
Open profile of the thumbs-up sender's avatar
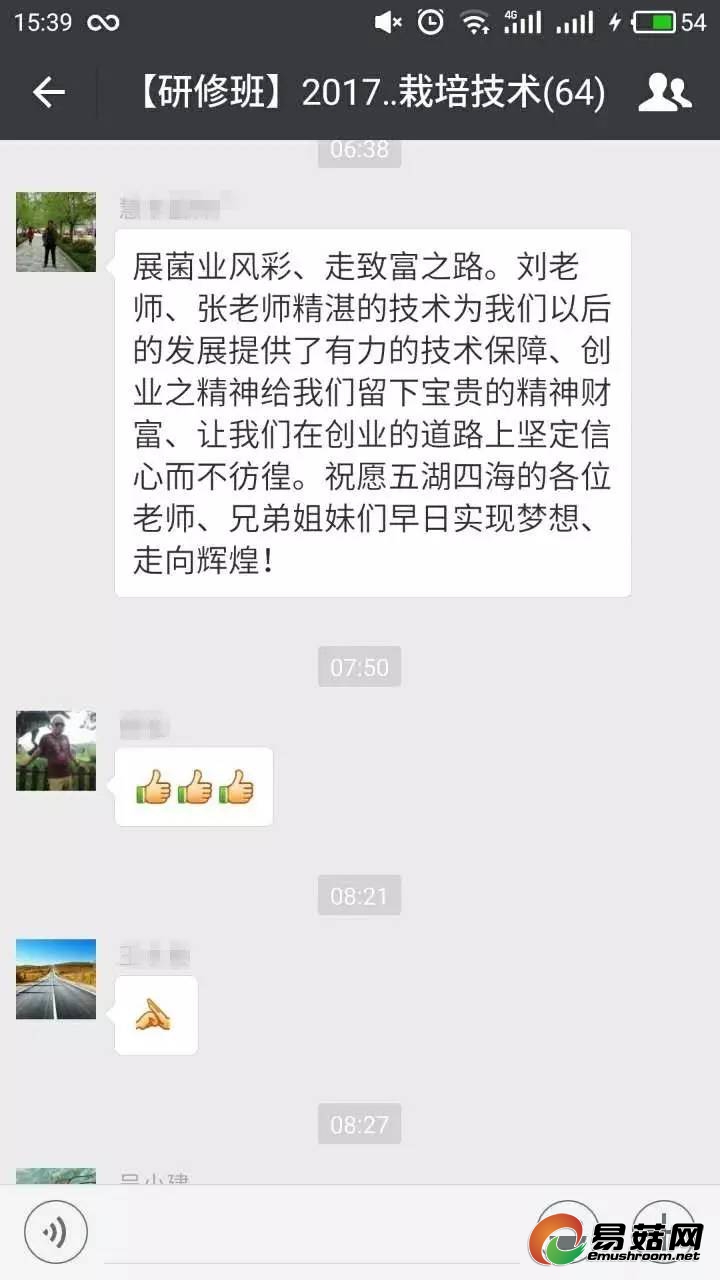(x=56, y=751)
